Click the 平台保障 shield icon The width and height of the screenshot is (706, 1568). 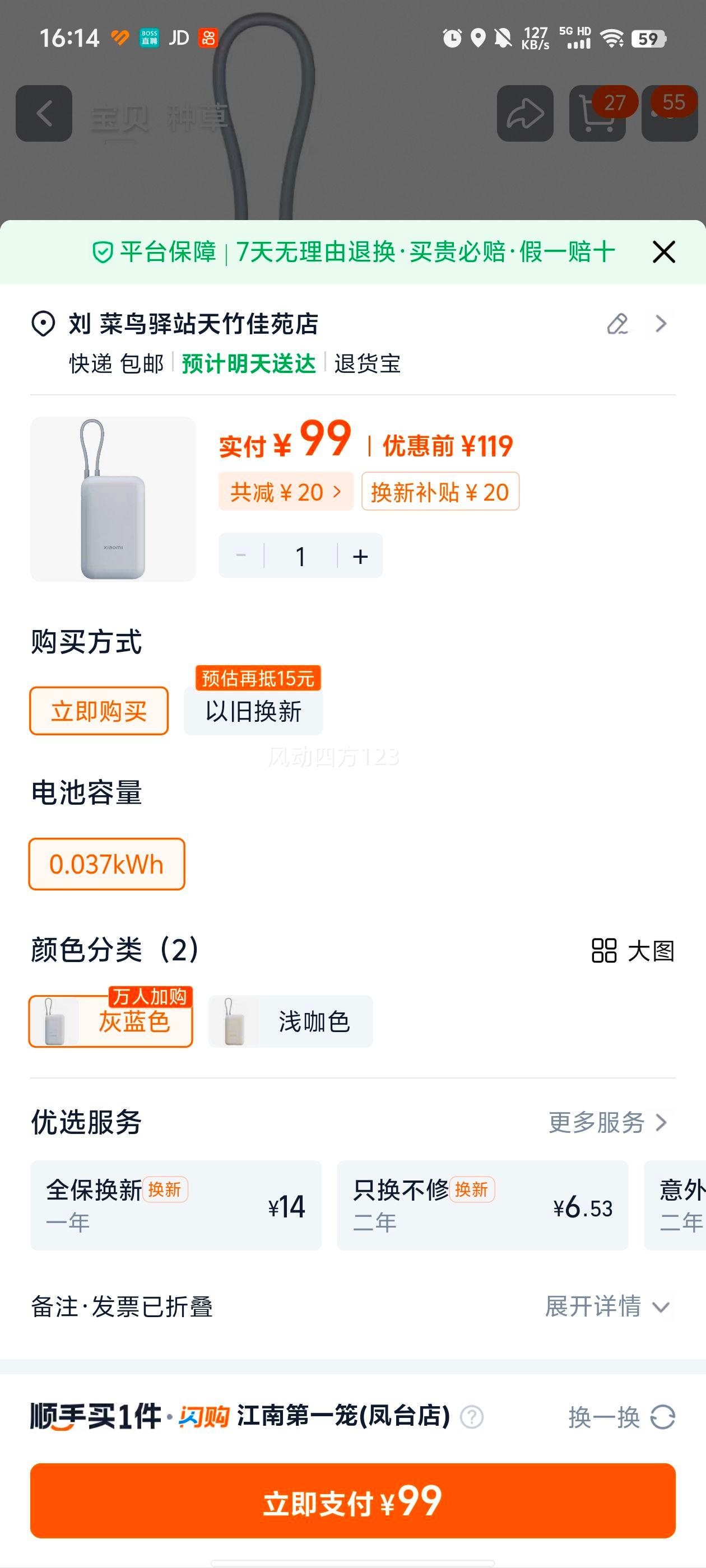[x=104, y=251]
